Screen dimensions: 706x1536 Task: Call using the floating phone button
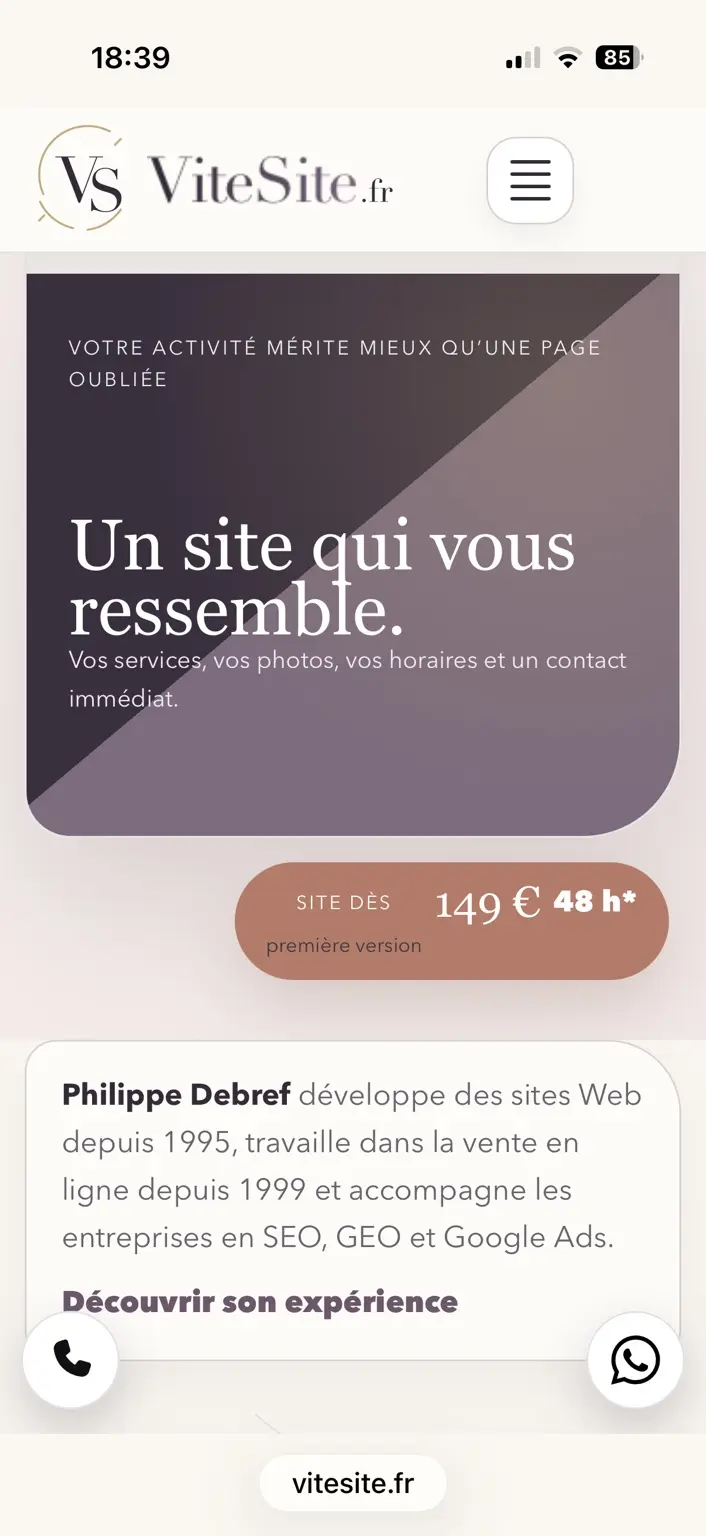point(71,1359)
